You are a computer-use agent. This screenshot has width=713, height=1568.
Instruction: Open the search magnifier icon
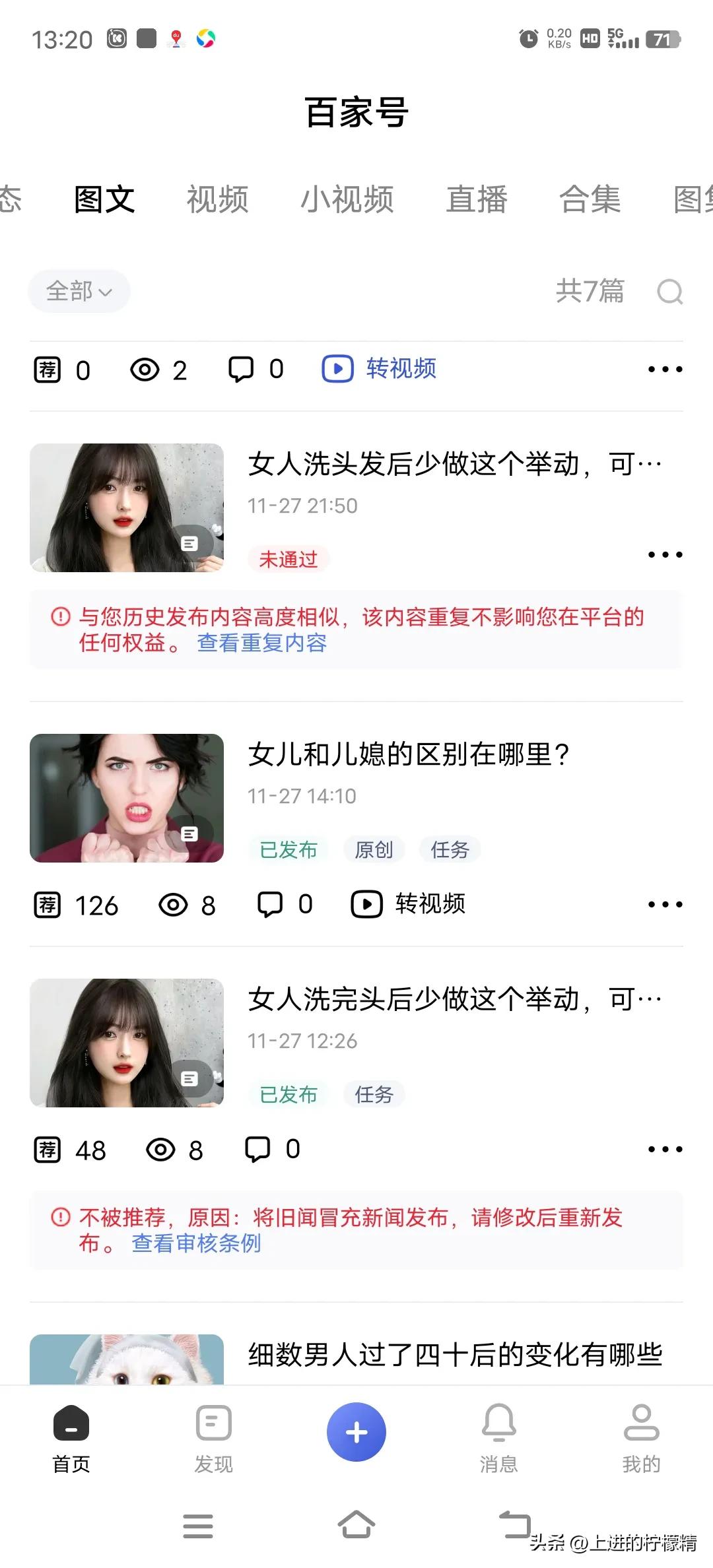(x=671, y=292)
